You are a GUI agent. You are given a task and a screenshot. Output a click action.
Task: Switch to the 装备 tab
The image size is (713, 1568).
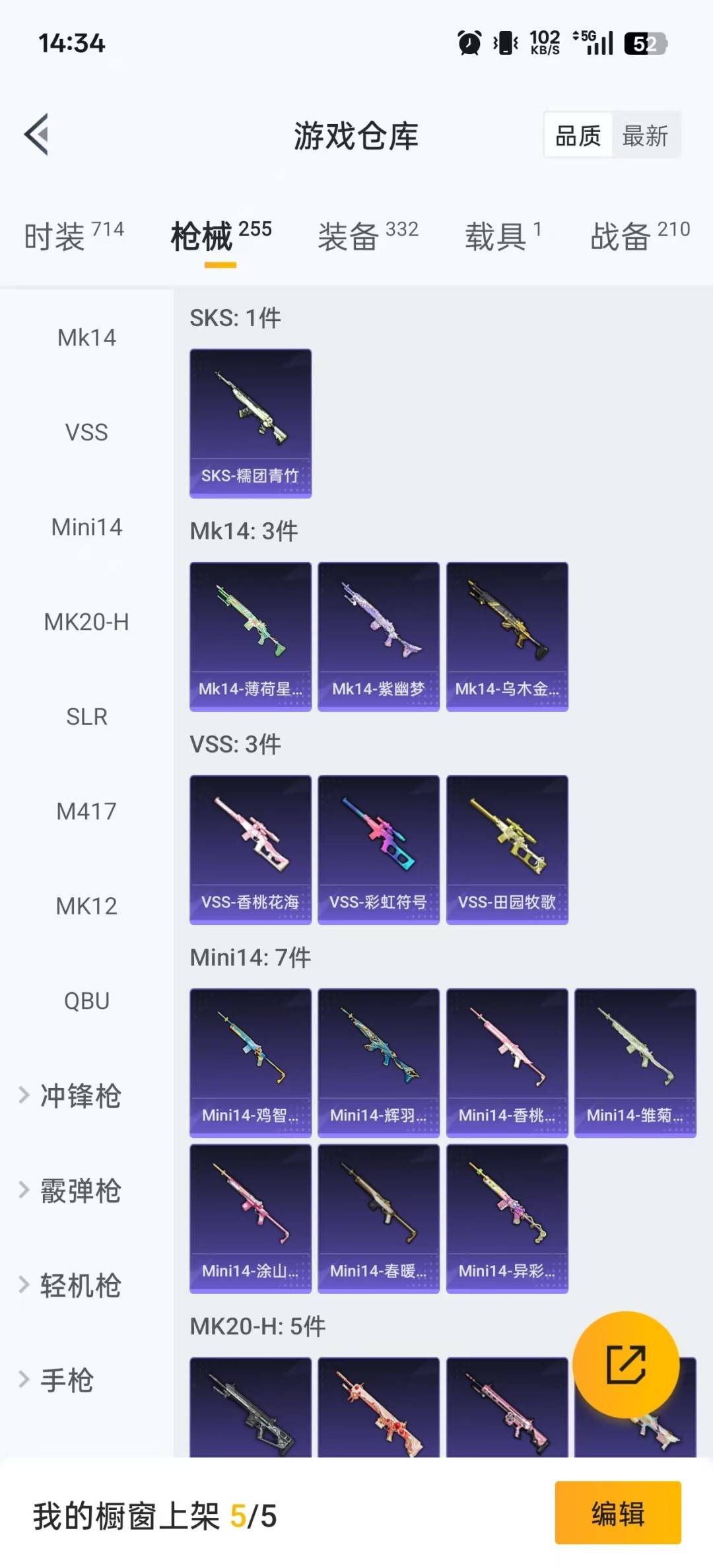[x=368, y=236]
